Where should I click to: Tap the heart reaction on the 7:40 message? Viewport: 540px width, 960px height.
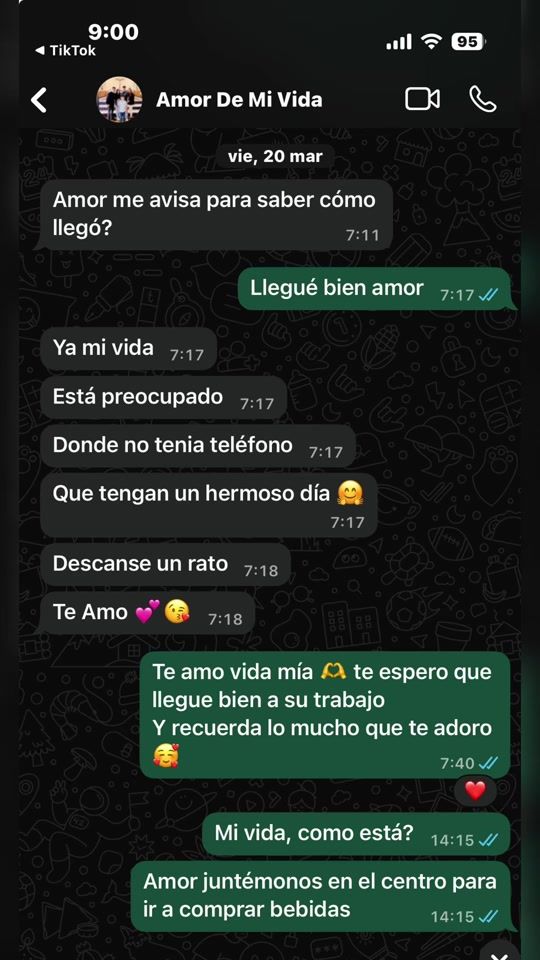pyautogui.click(x=475, y=790)
